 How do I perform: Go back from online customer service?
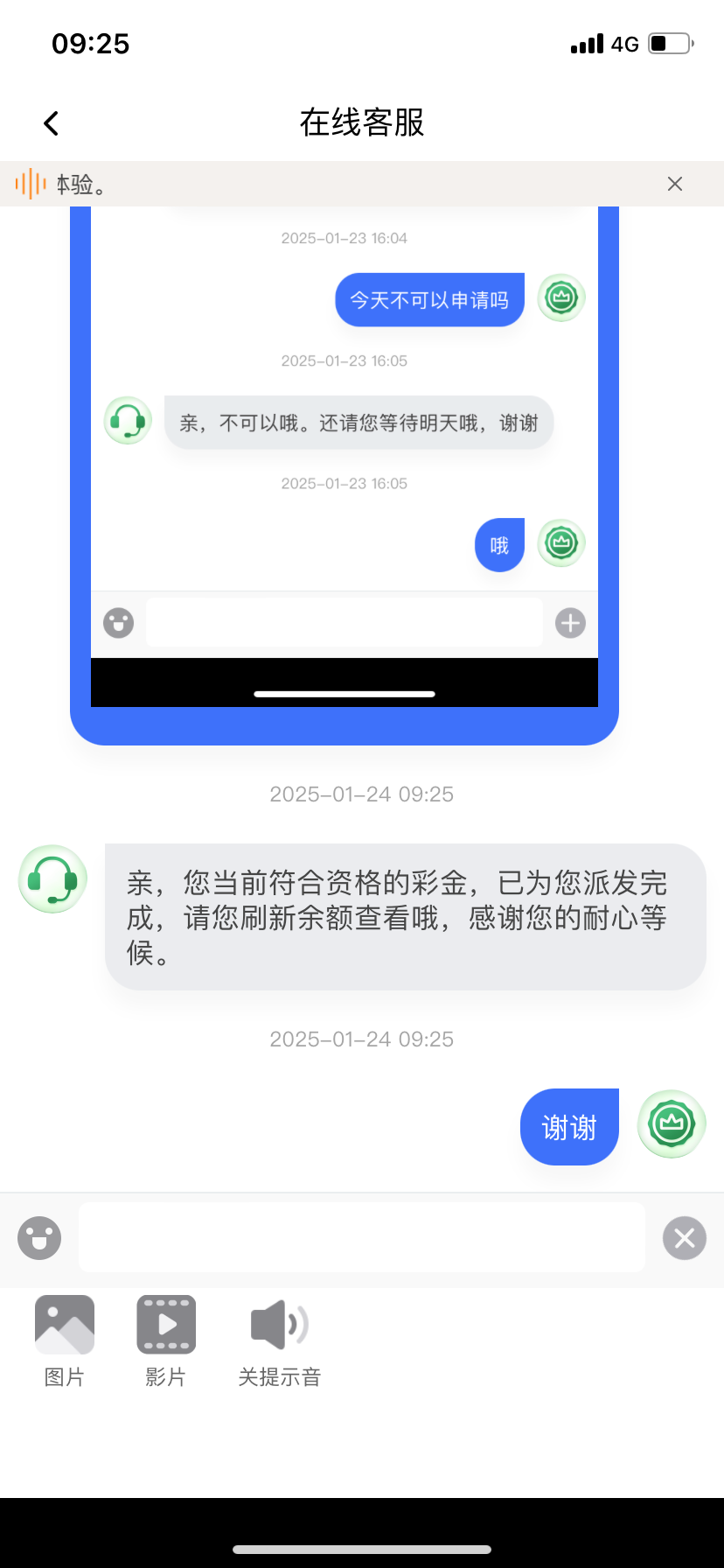pos(52,123)
